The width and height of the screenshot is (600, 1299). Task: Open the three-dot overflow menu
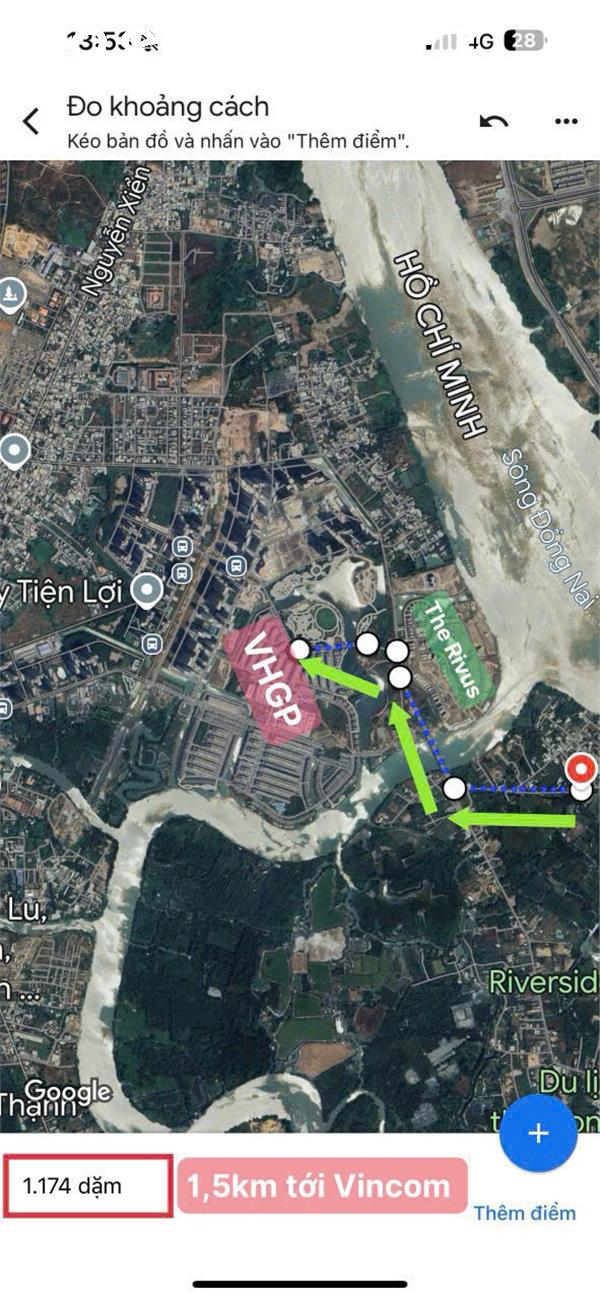pyautogui.click(x=565, y=122)
